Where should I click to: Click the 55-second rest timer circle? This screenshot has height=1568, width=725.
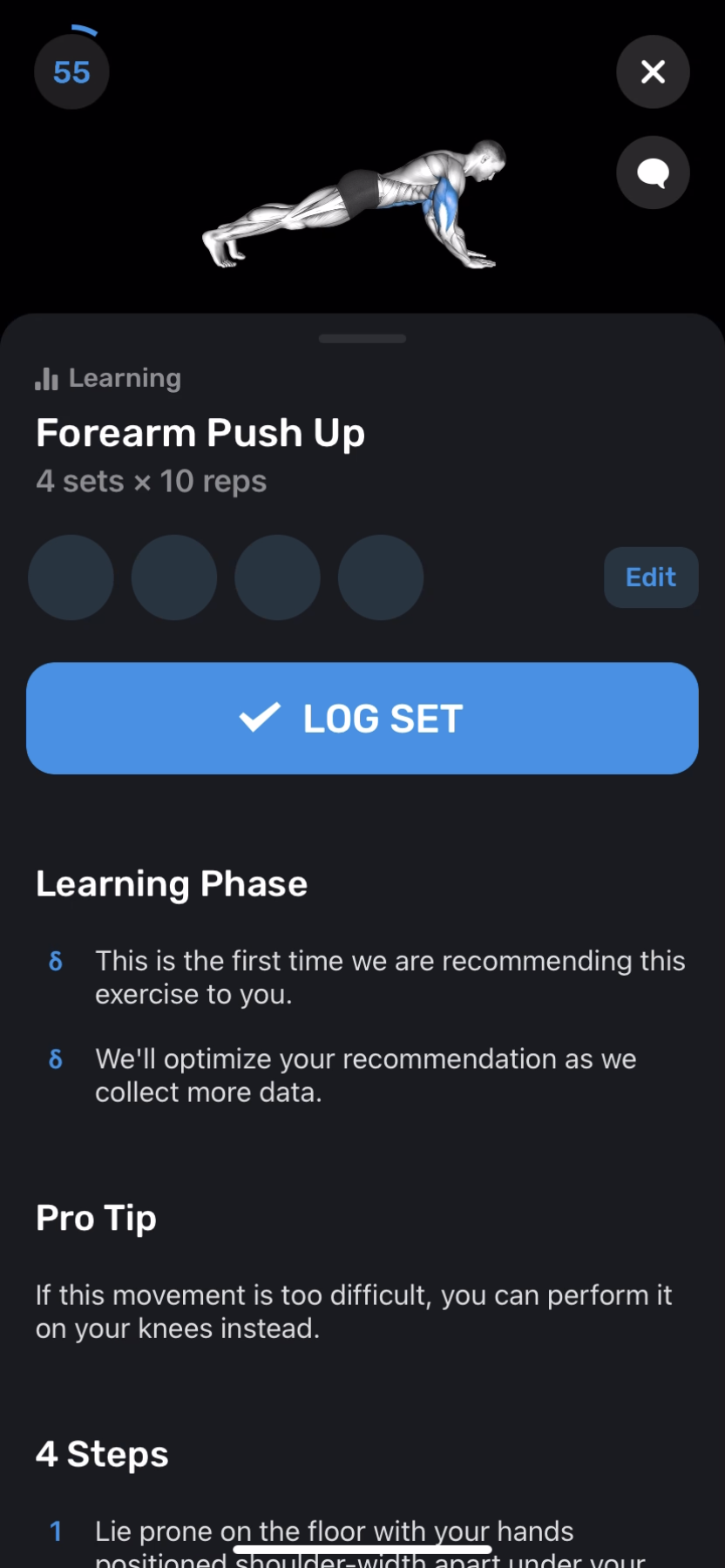(x=71, y=71)
